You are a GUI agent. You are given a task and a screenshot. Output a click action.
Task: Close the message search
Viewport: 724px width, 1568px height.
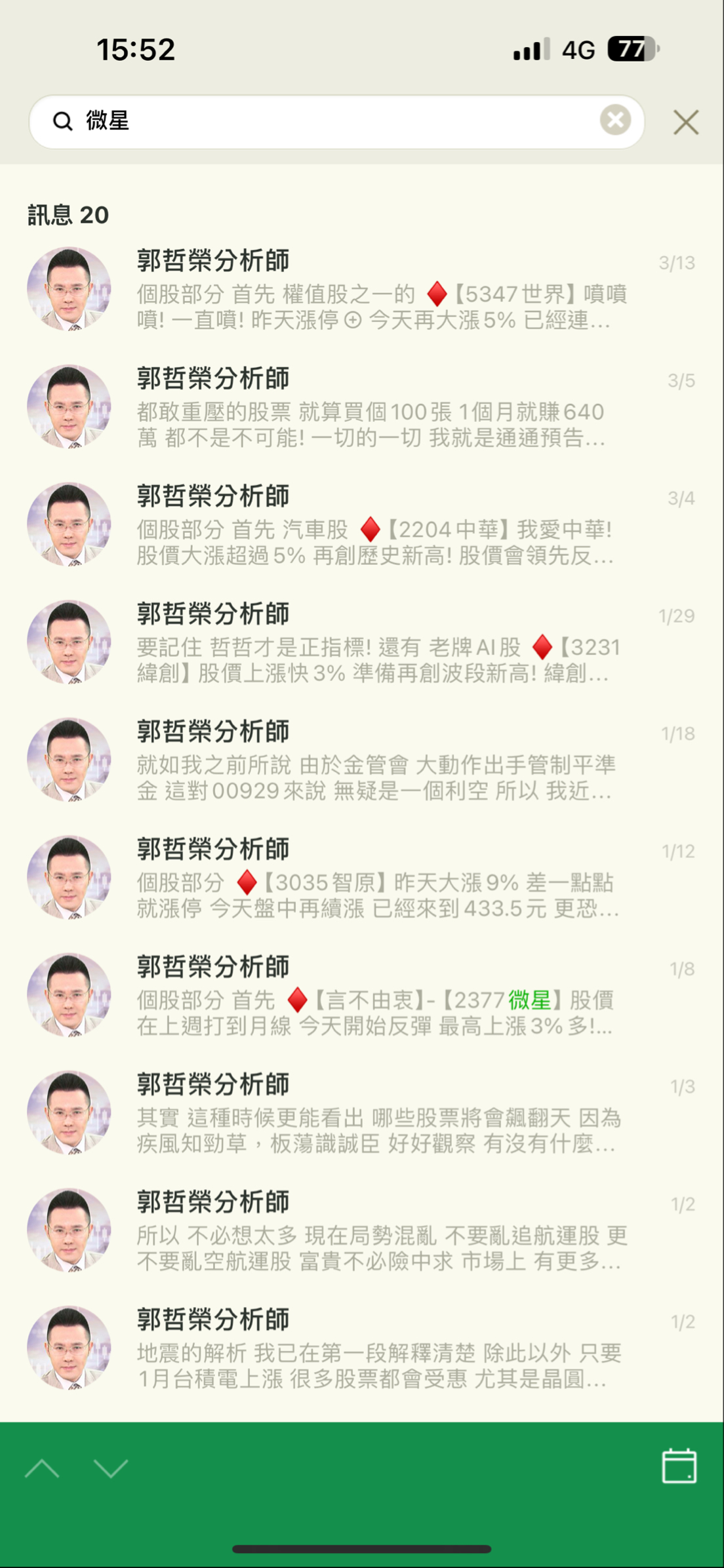[686, 123]
